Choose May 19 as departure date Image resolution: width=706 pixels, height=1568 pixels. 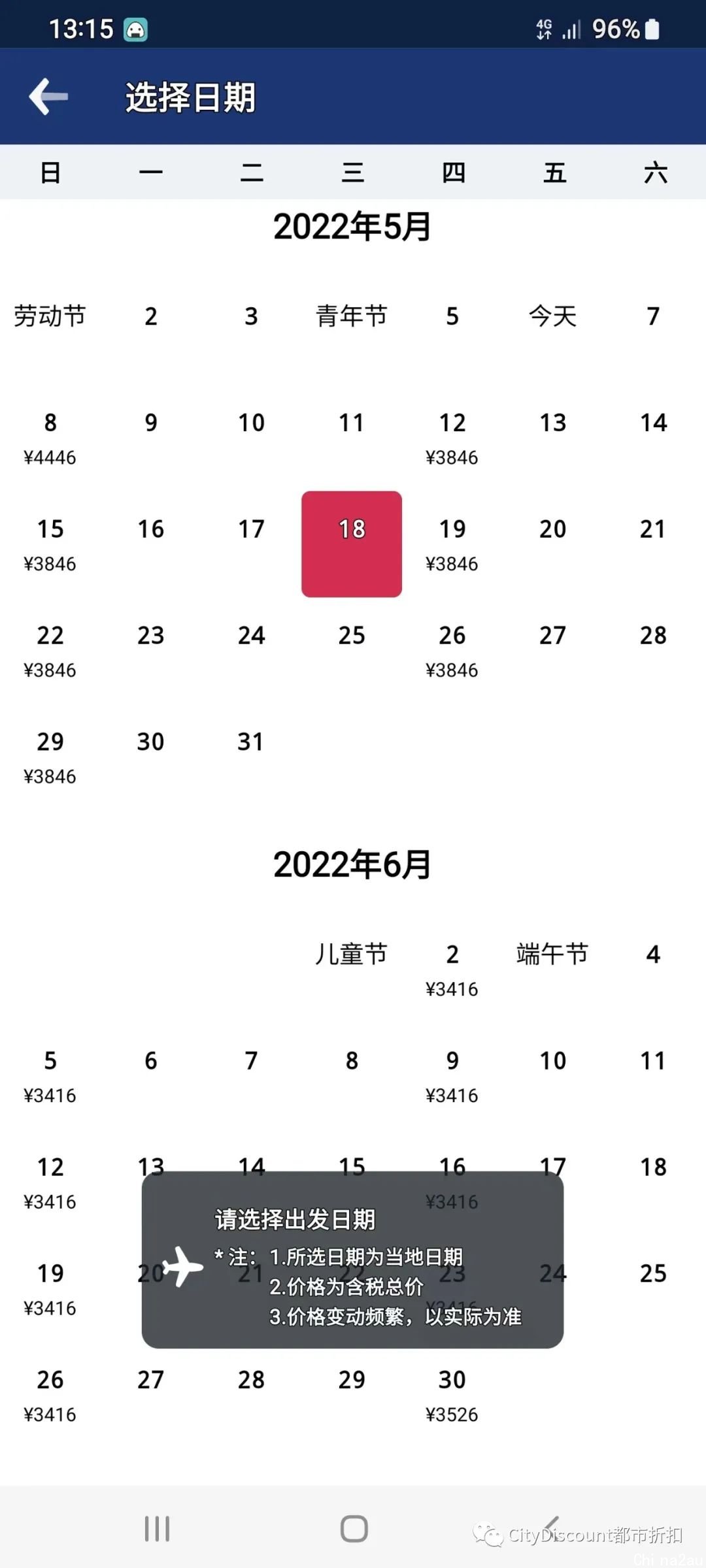coord(452,544)
